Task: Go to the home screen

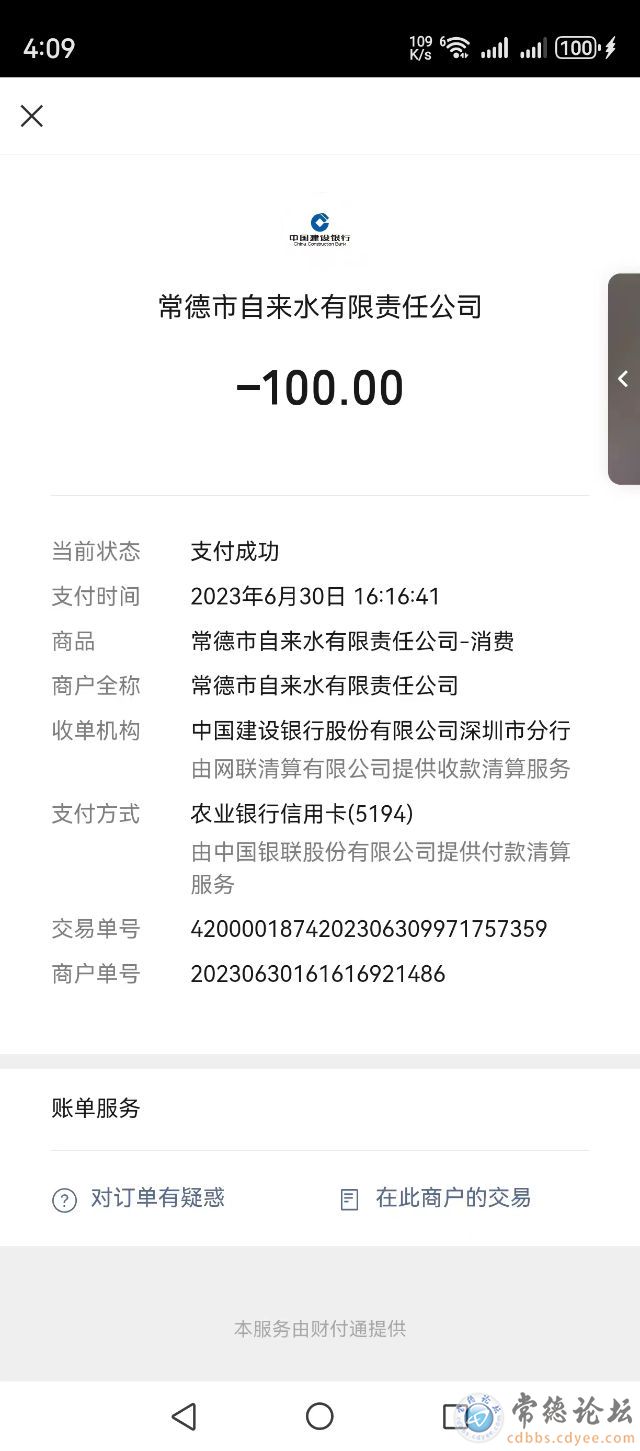Action: [320, 1415]
